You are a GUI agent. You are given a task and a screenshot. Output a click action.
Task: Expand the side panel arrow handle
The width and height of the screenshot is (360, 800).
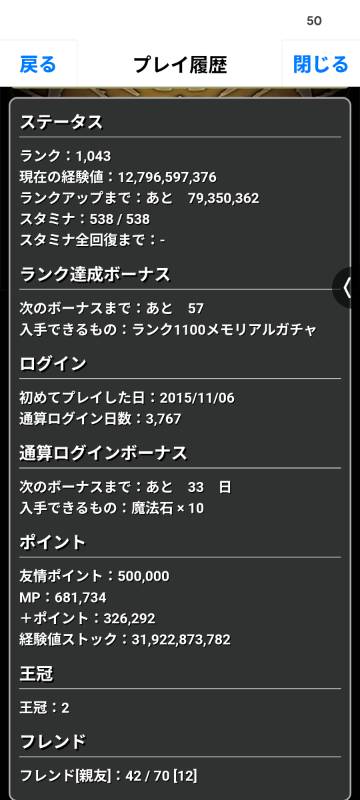click(347, 288)
